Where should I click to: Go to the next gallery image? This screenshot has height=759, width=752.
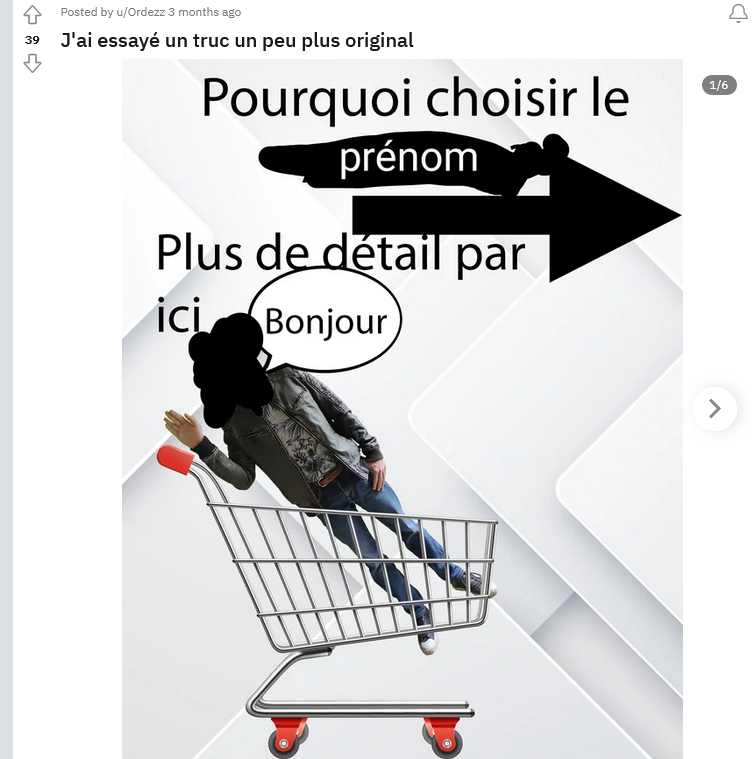(714, 408)
